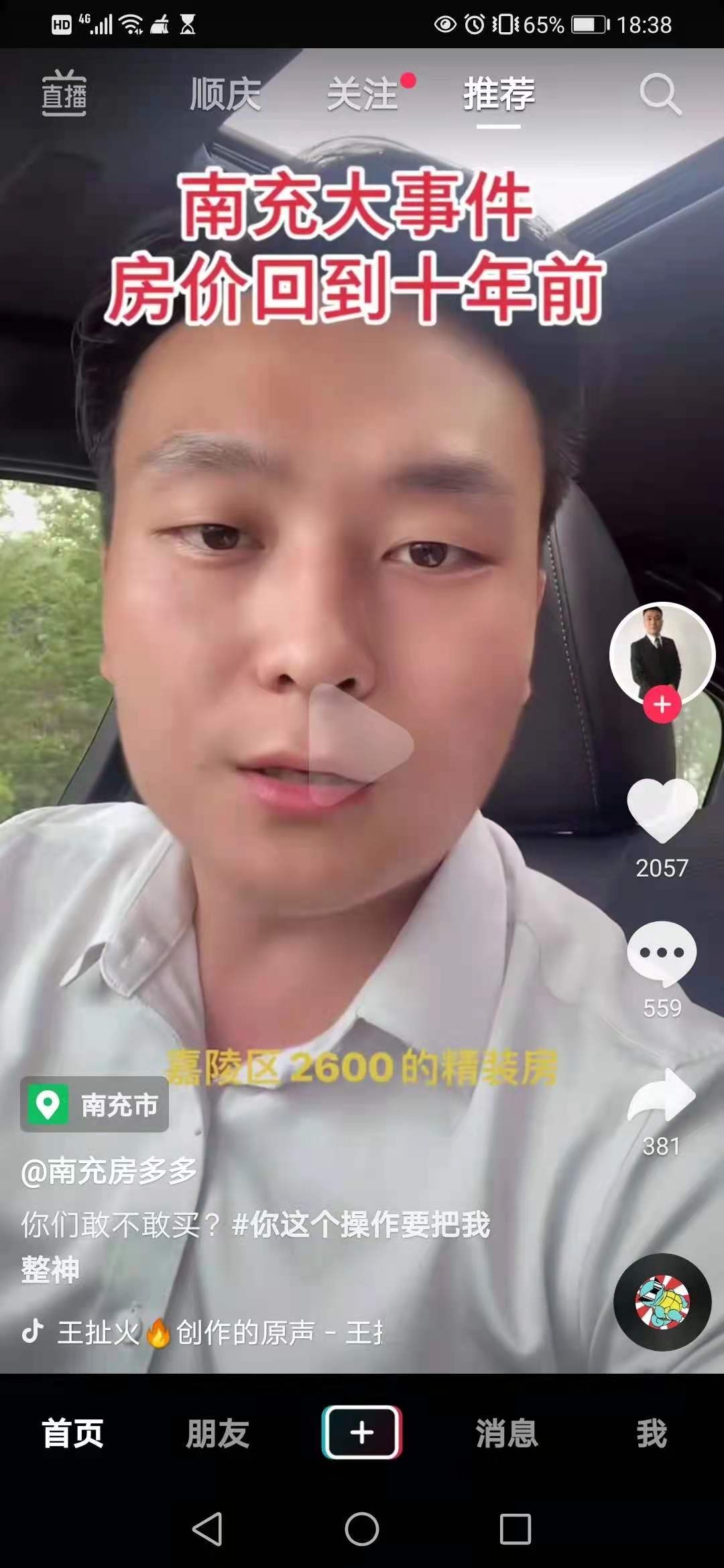Image resolution: width=724 pixels, height=1568 pixels.
Task: Select the 推荐 recommended tab
Action: (x=499, y=94)
